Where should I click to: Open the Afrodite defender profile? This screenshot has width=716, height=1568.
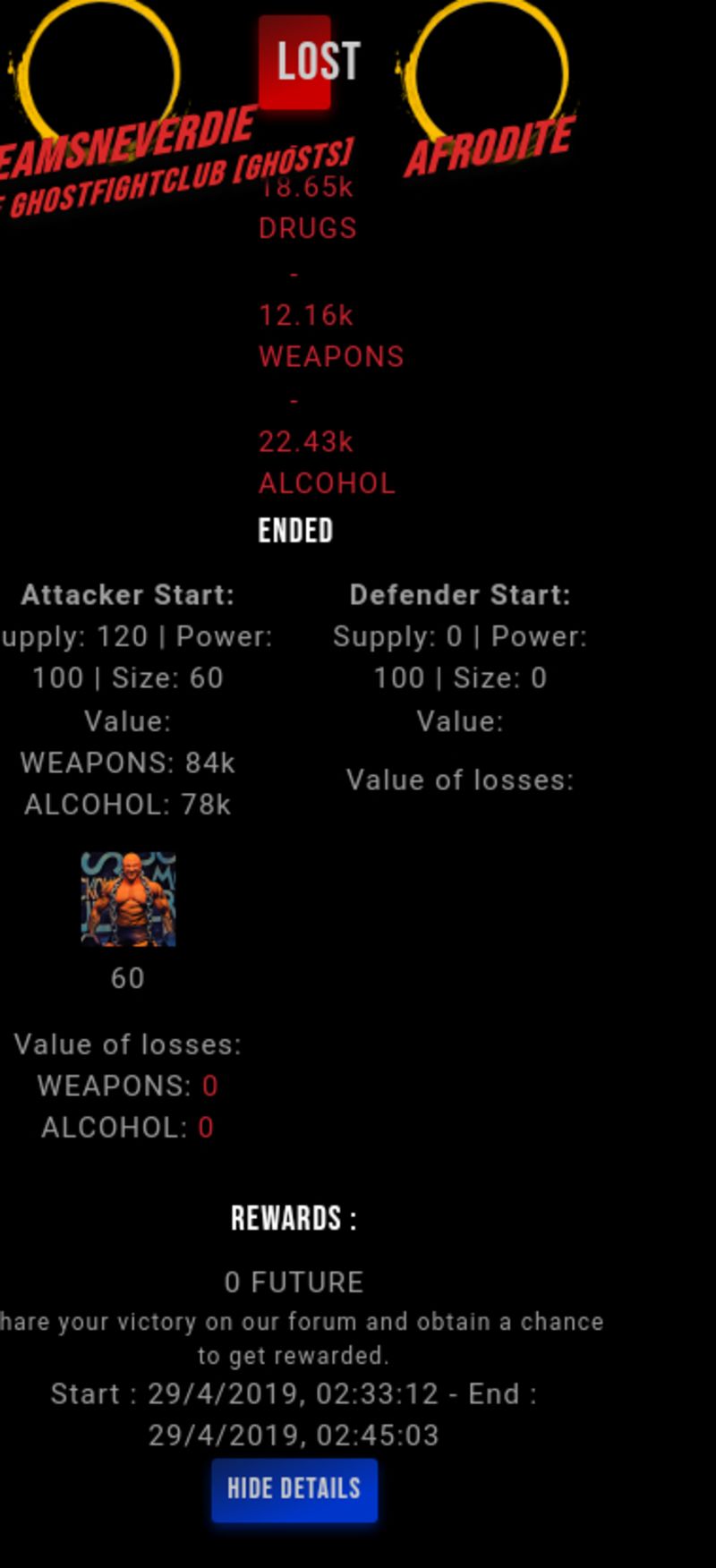point(490,146)
